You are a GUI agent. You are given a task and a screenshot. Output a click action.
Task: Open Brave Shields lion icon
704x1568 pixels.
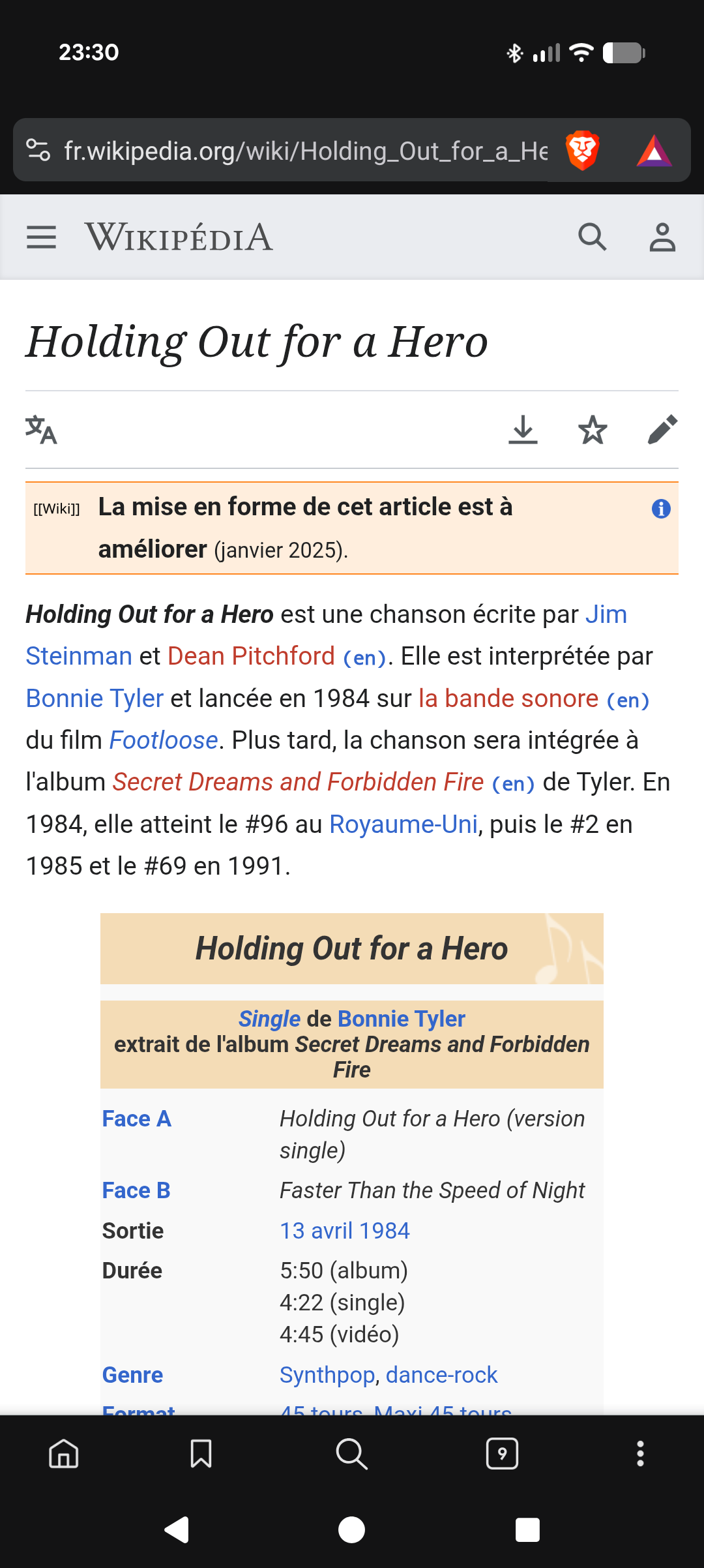[582, 151]
